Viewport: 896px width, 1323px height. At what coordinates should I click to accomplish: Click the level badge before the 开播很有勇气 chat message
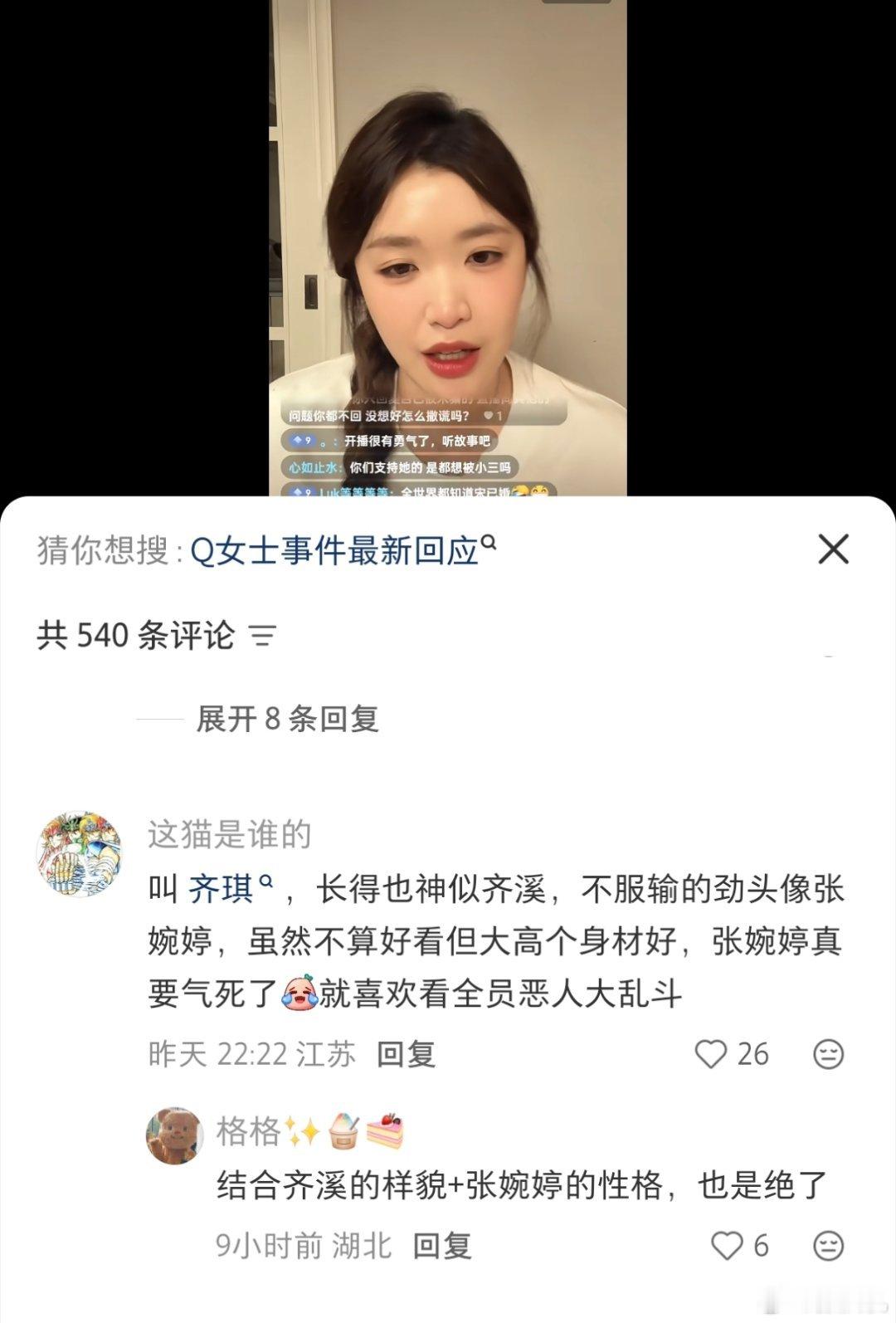(303, 439)
